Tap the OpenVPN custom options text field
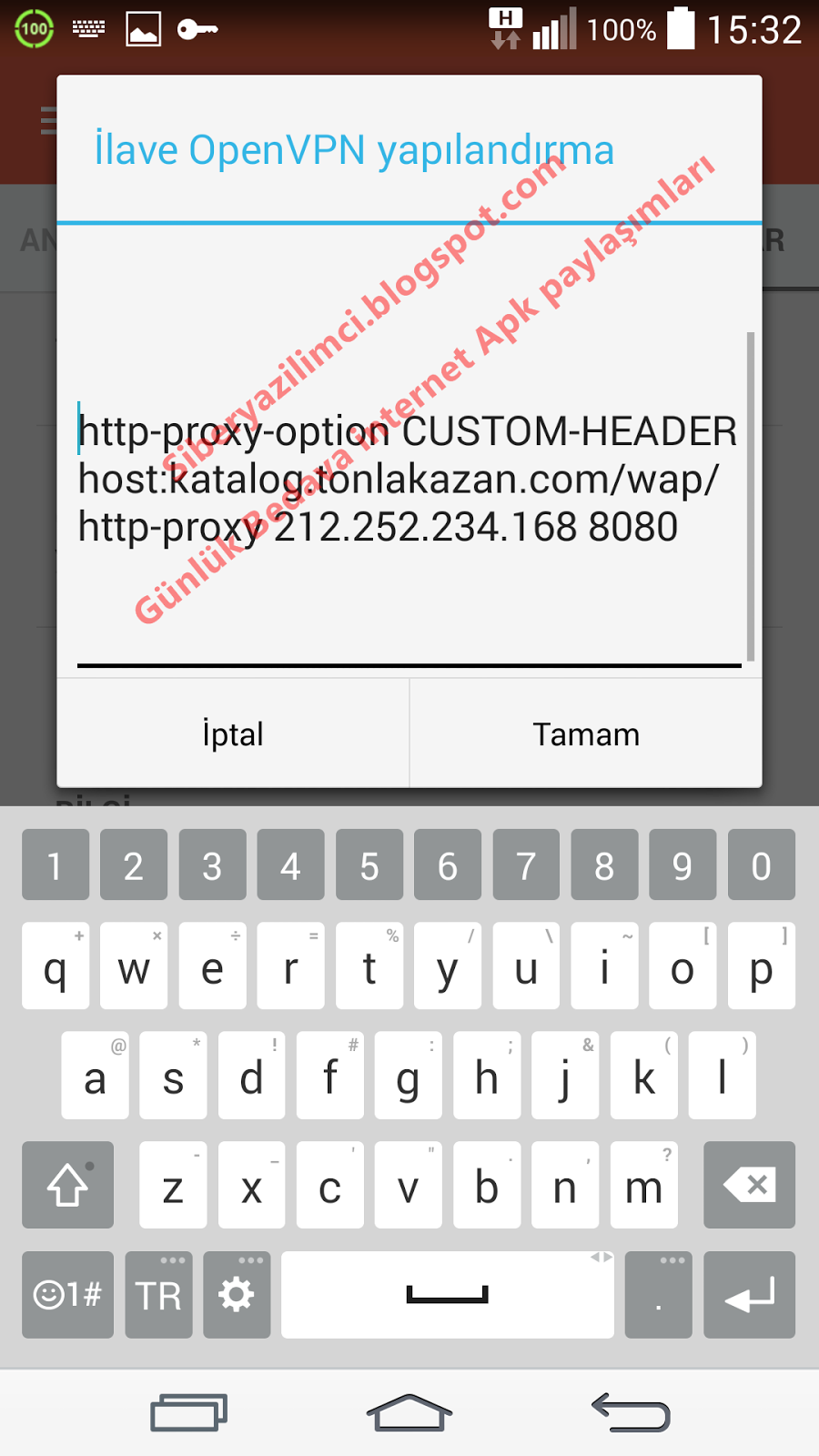819x1456 pixels. [x=409, y=498]
